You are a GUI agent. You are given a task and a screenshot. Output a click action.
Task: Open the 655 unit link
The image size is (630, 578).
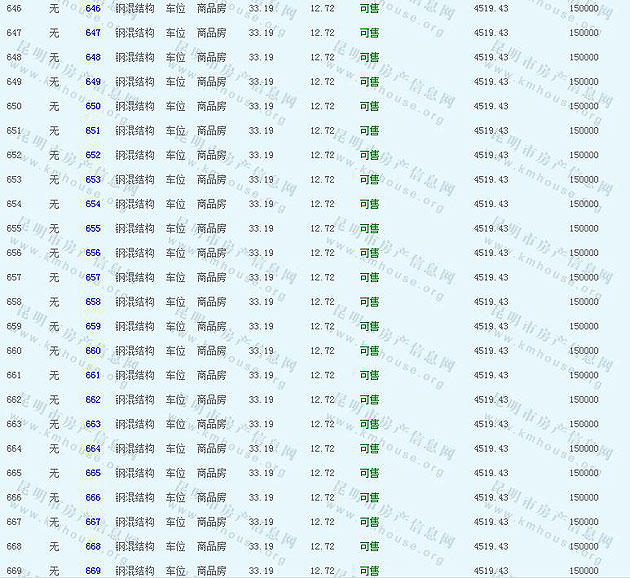pyautogui.click(x=93, y=229)
